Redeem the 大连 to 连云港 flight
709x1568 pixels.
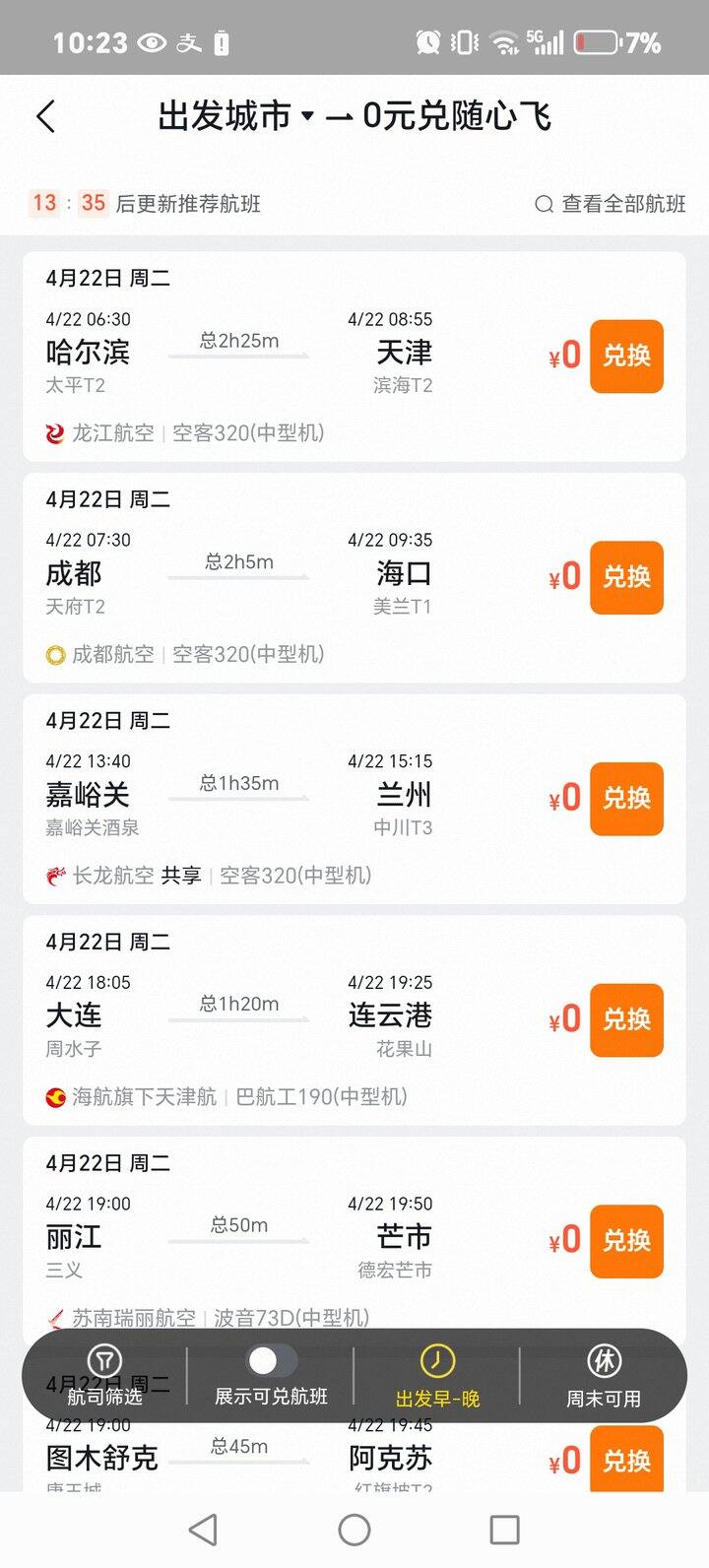626,1019
